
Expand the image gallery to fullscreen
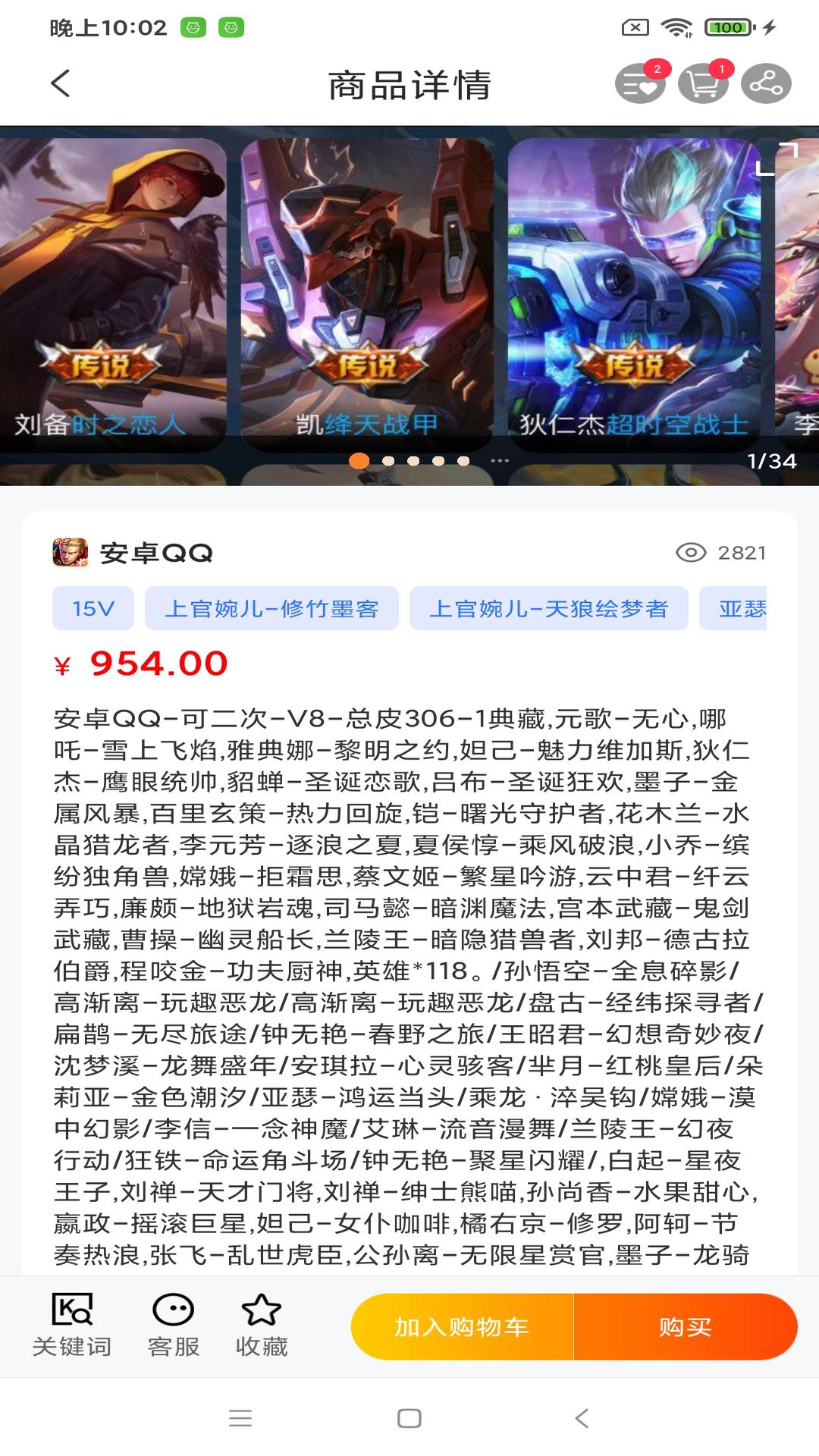click(777, 158)
